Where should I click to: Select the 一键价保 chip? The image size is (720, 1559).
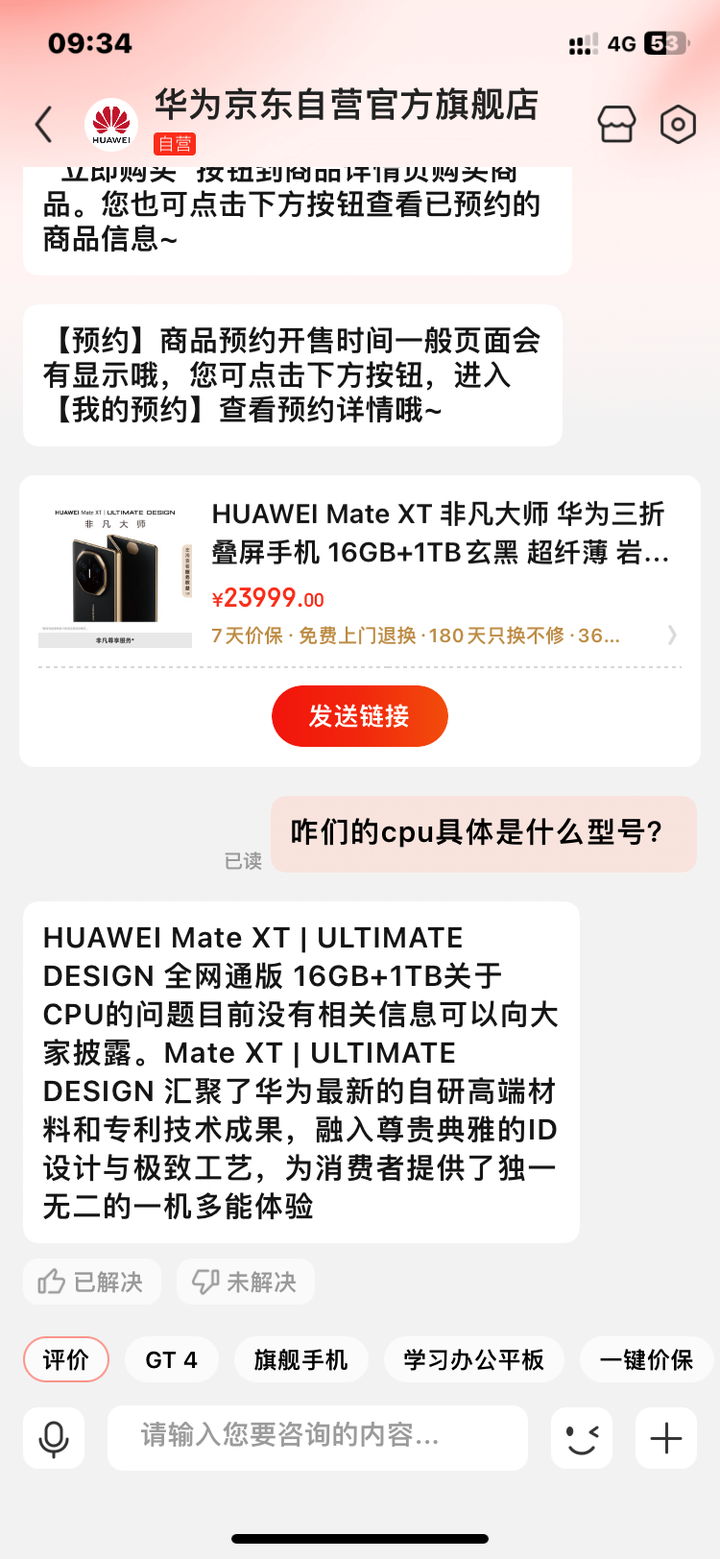(646, 1360)
